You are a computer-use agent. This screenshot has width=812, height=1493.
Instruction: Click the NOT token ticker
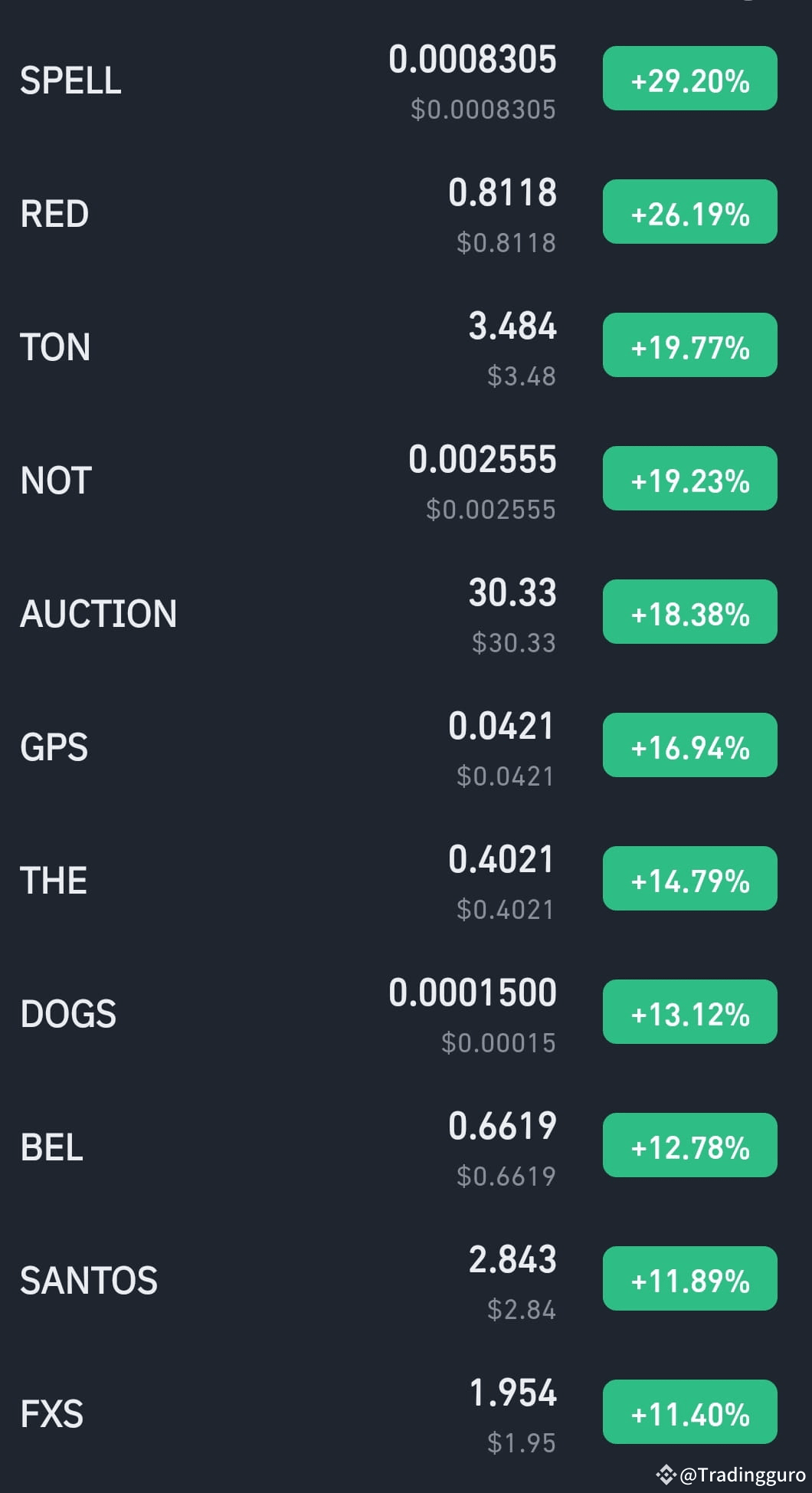click(53, 479)
